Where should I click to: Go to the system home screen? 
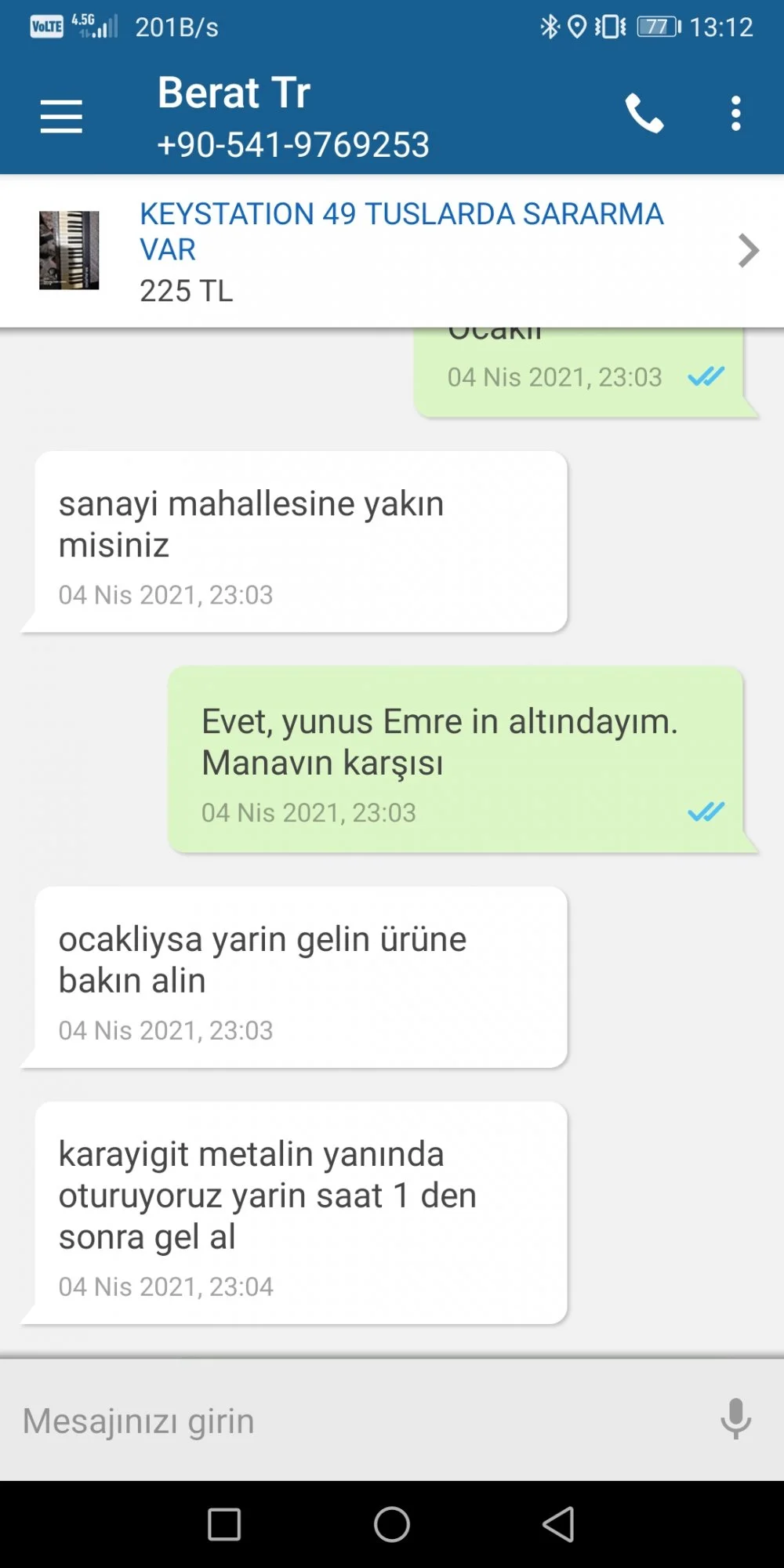[392, 1524]
